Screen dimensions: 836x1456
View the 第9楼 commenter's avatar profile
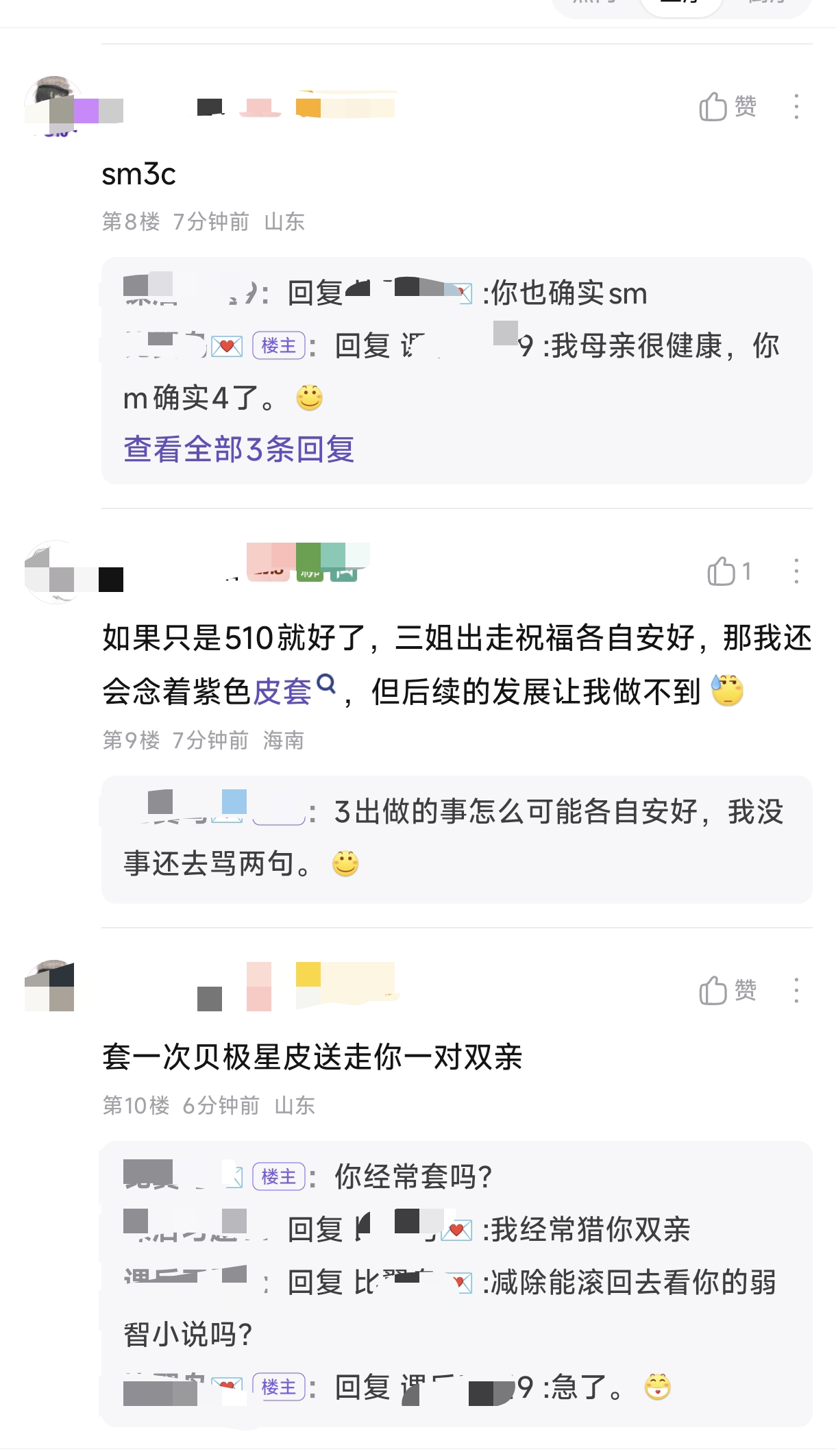(x=53, y=571)
